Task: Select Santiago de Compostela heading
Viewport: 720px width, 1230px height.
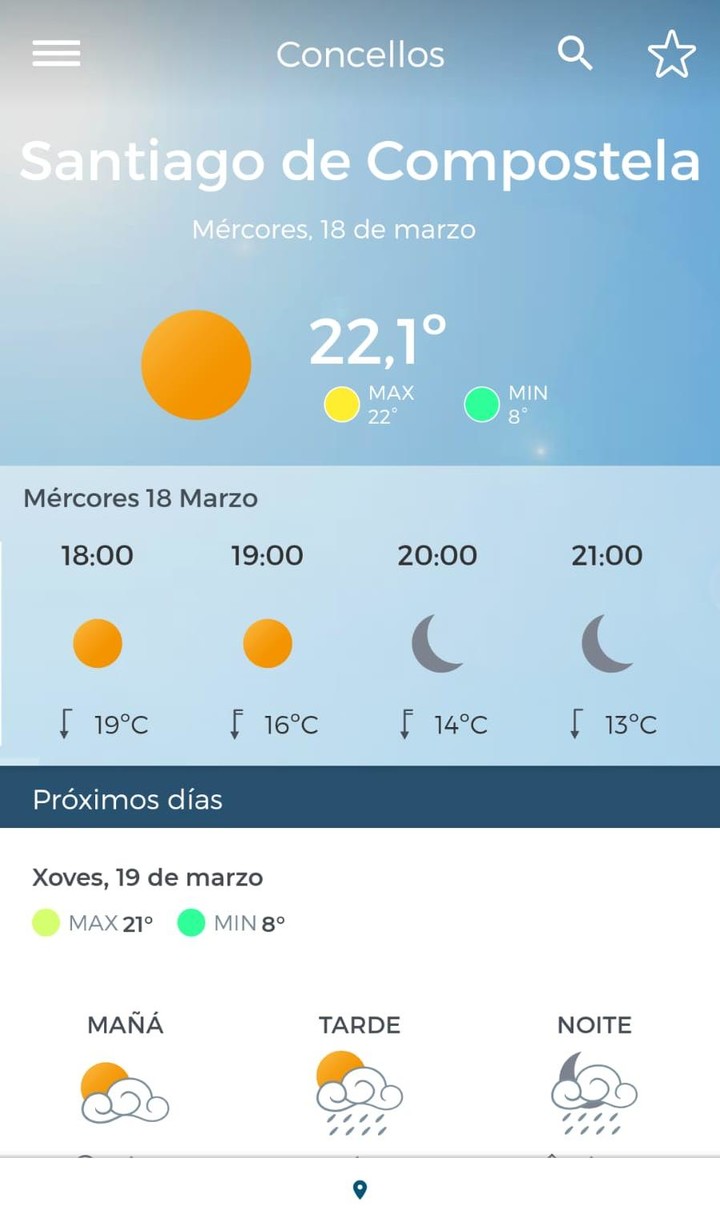Action: point(360,160)
